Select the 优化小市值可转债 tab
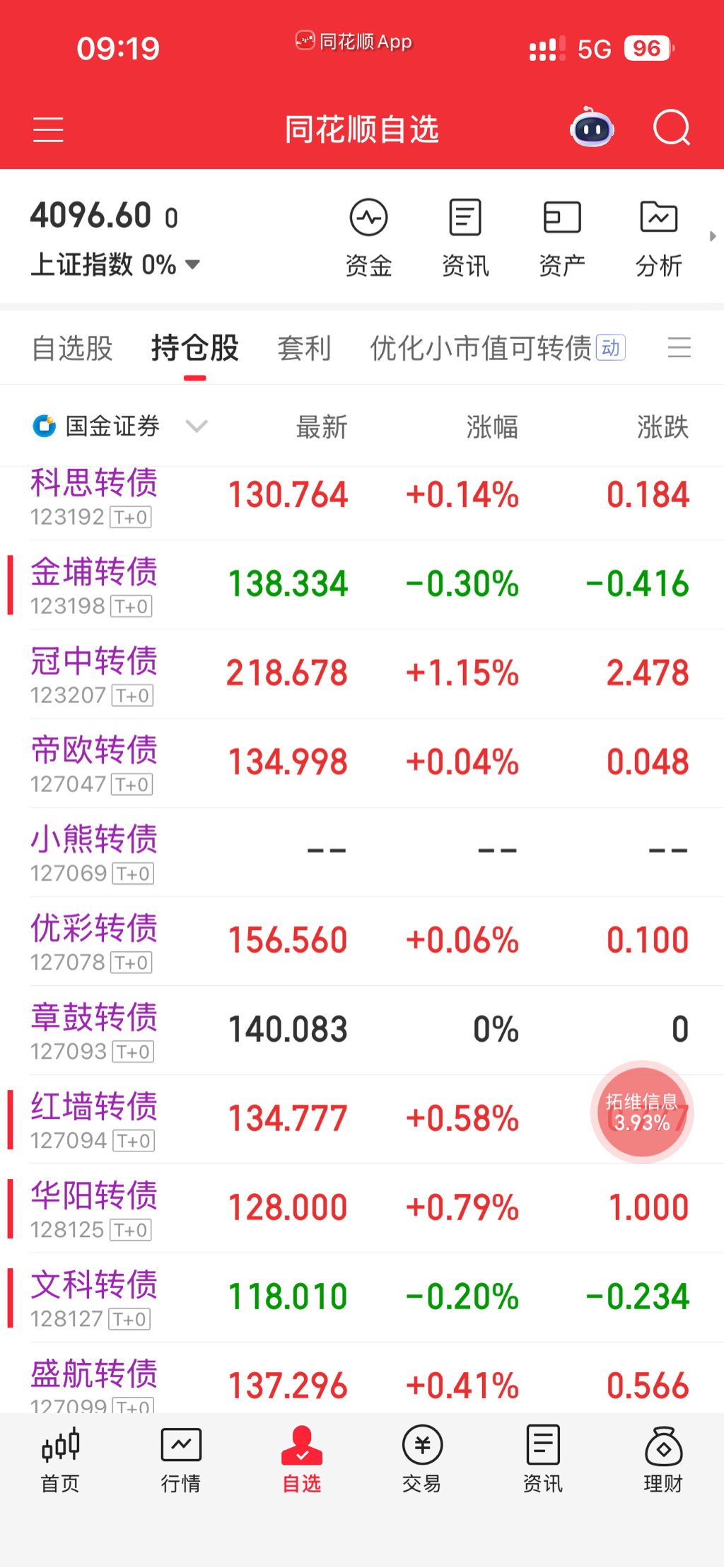The image size is (724, 1568). click(x=481, y=348)
